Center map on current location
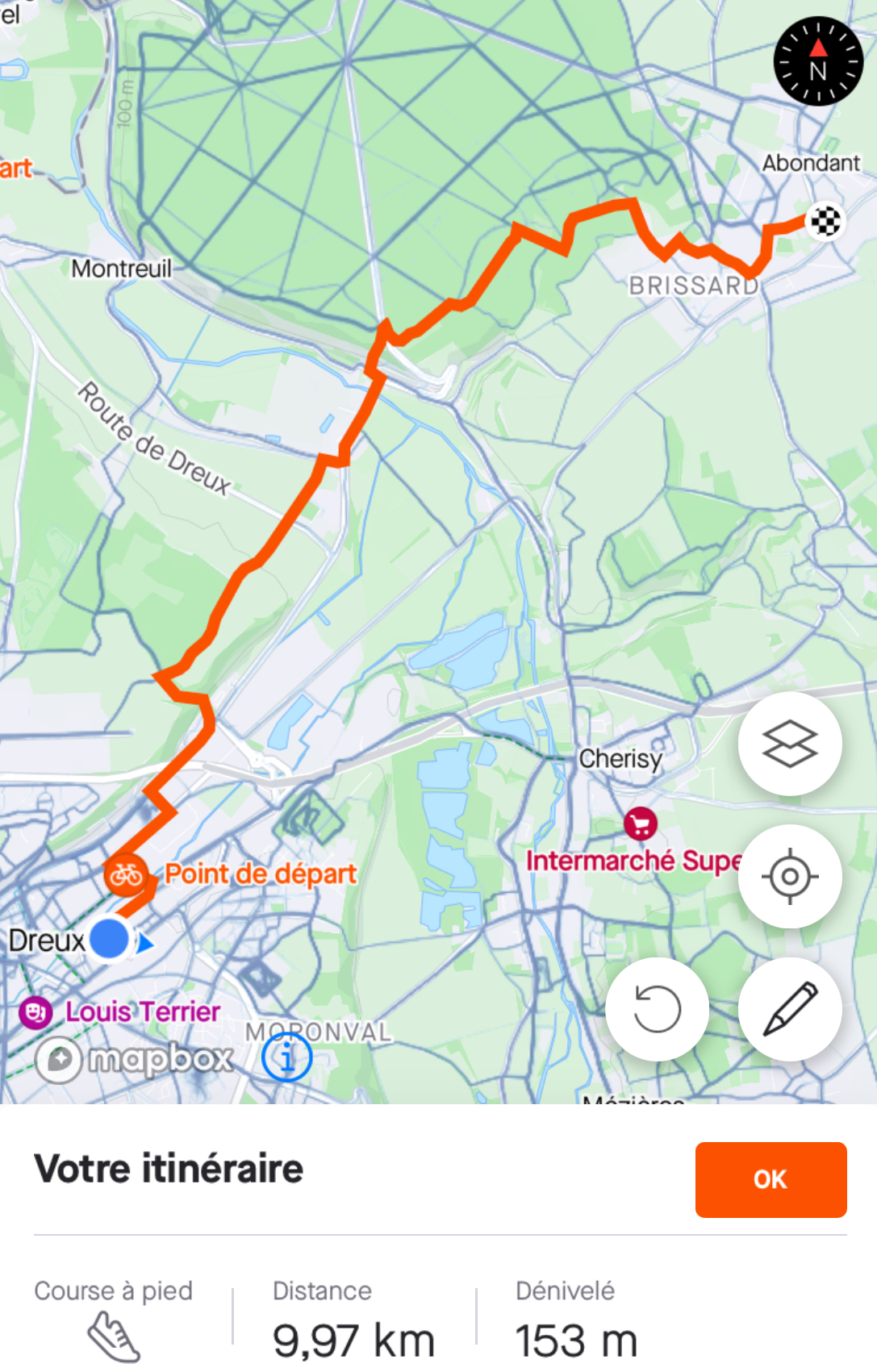Screen dimensions: 877x1372 (790, 876)
